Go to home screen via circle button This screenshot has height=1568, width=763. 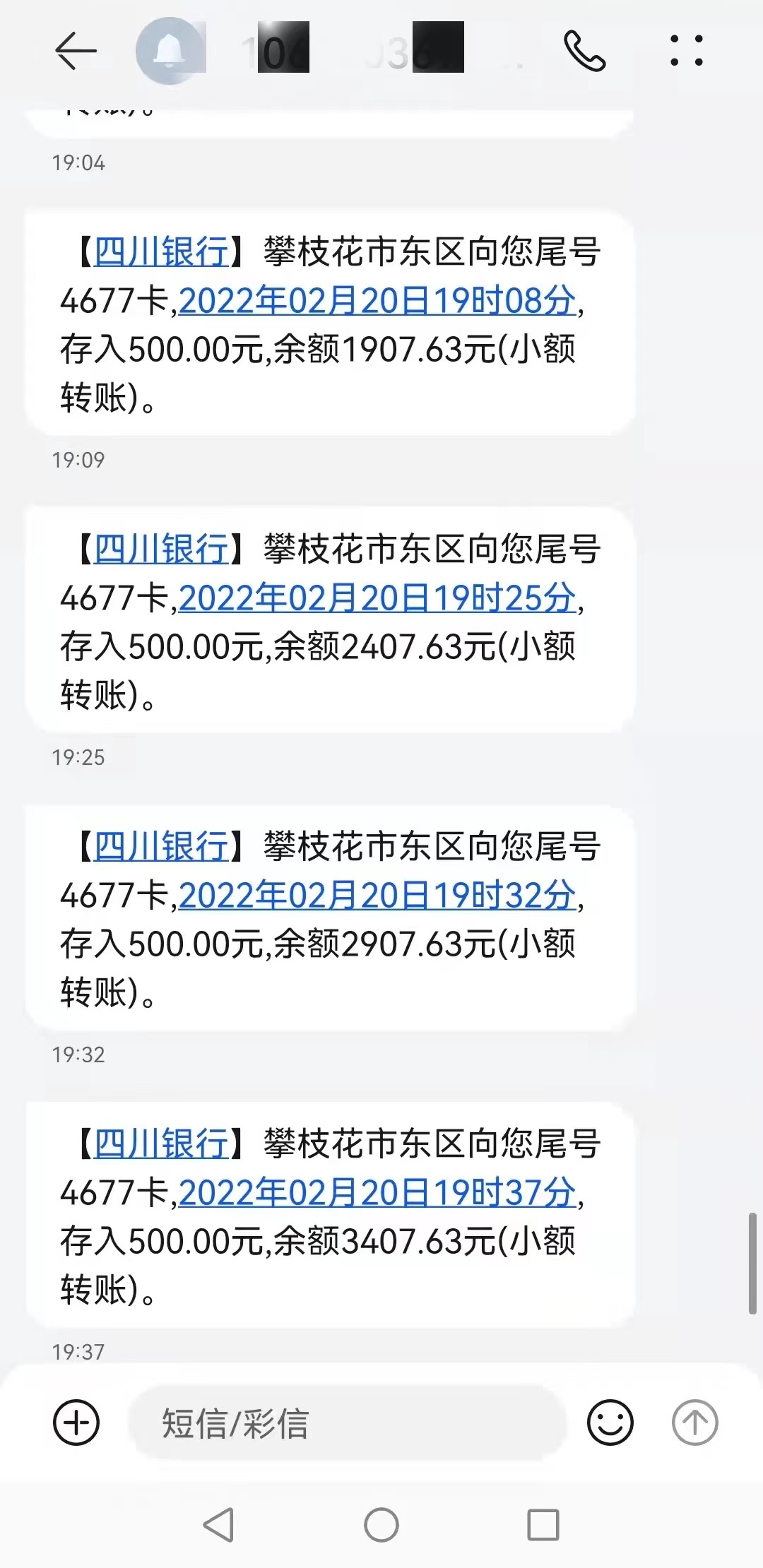click(381, 1525)
